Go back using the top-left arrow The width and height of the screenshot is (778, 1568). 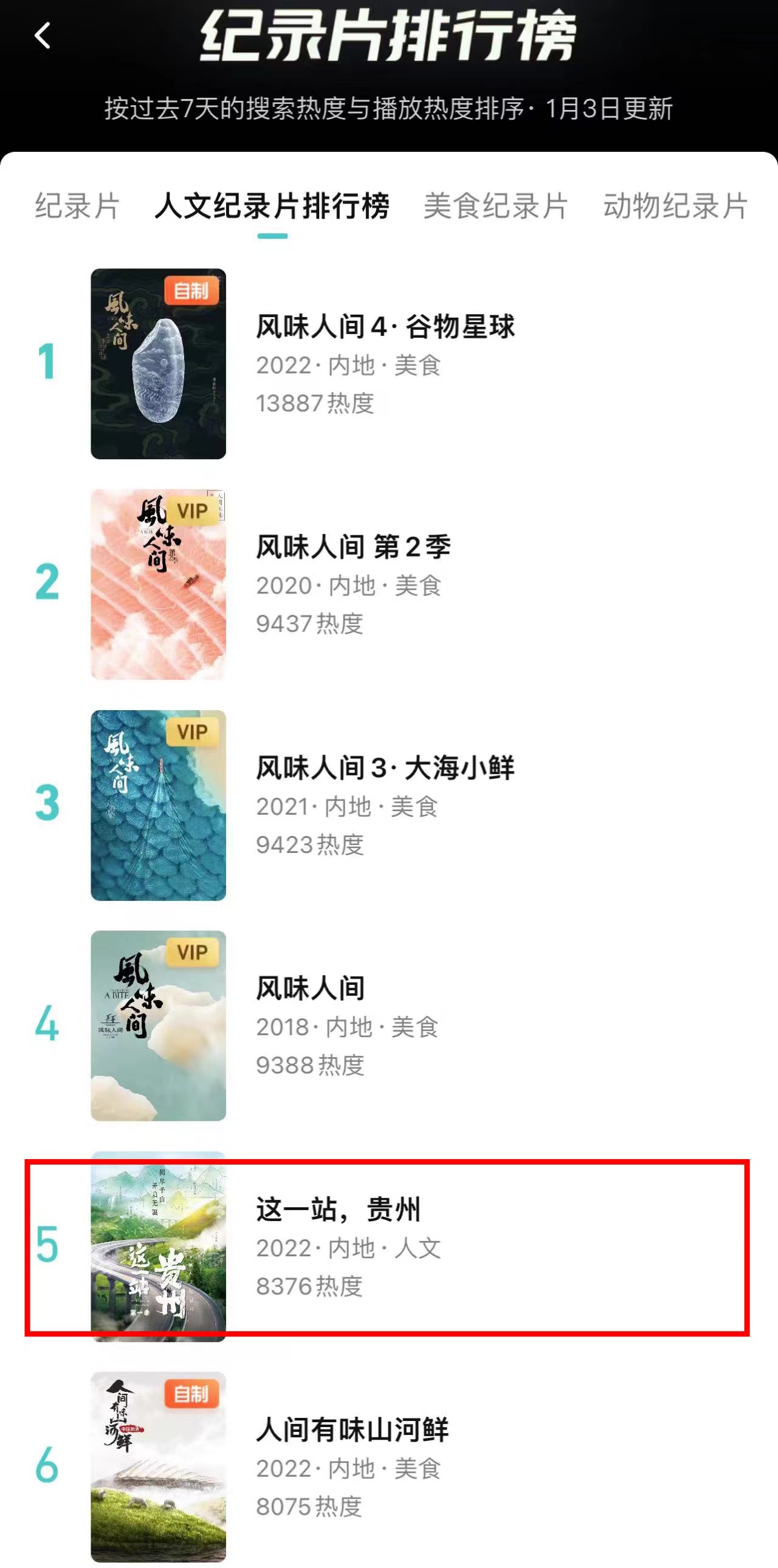pos(43,36)
